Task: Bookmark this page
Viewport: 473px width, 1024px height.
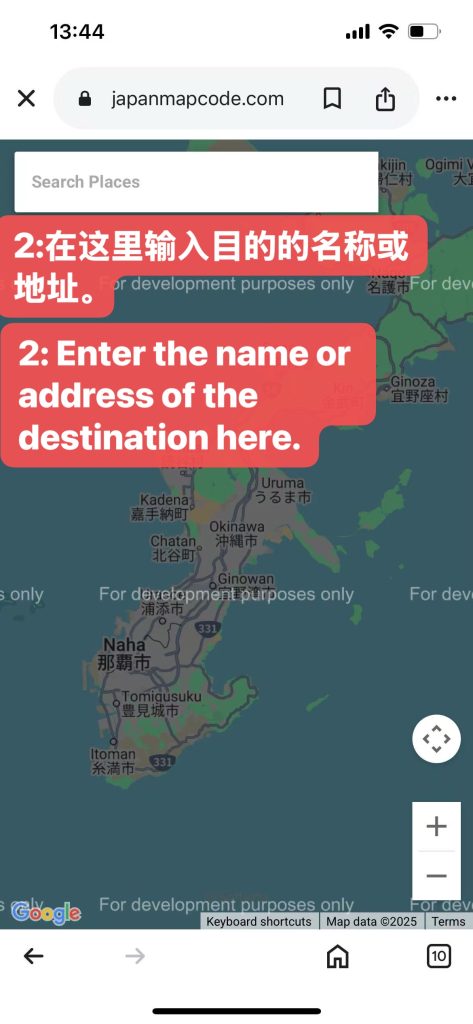Action: tap(332, 99)
